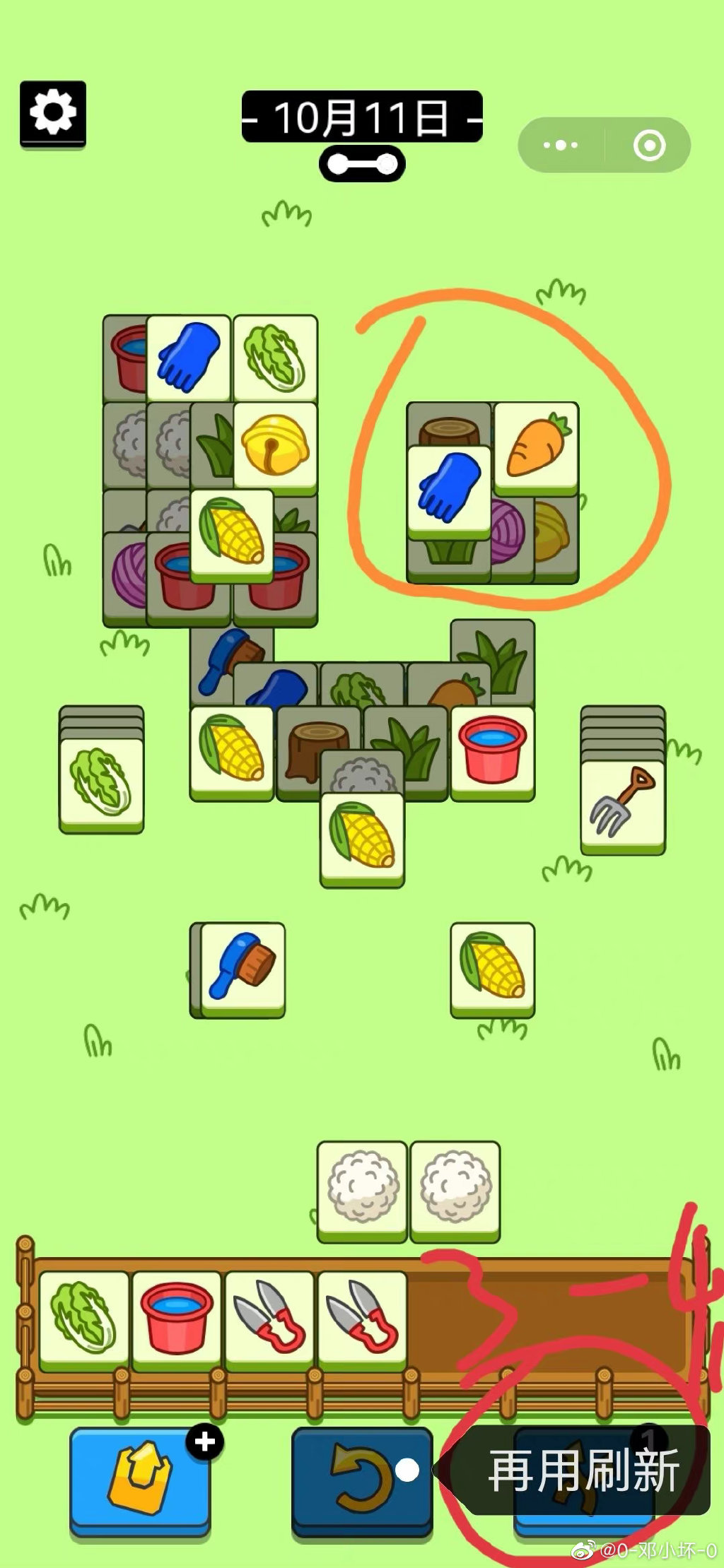Image resolution: width=724 pixels, height=1568 pixels.
Task: Close the mini program with the circle button
Action: point(649,146)
